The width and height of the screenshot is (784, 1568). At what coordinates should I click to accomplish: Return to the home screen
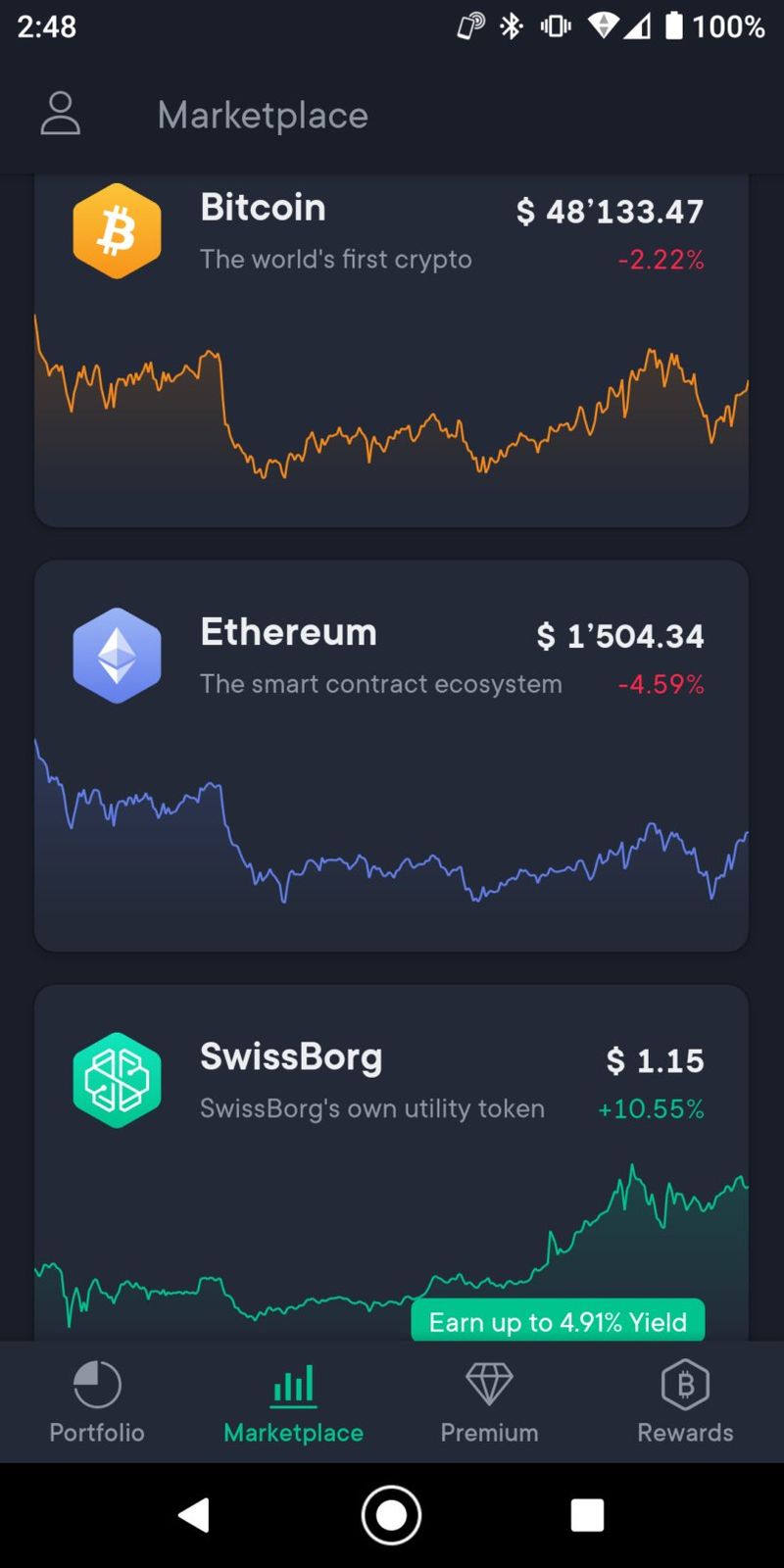coord(391,1515)
